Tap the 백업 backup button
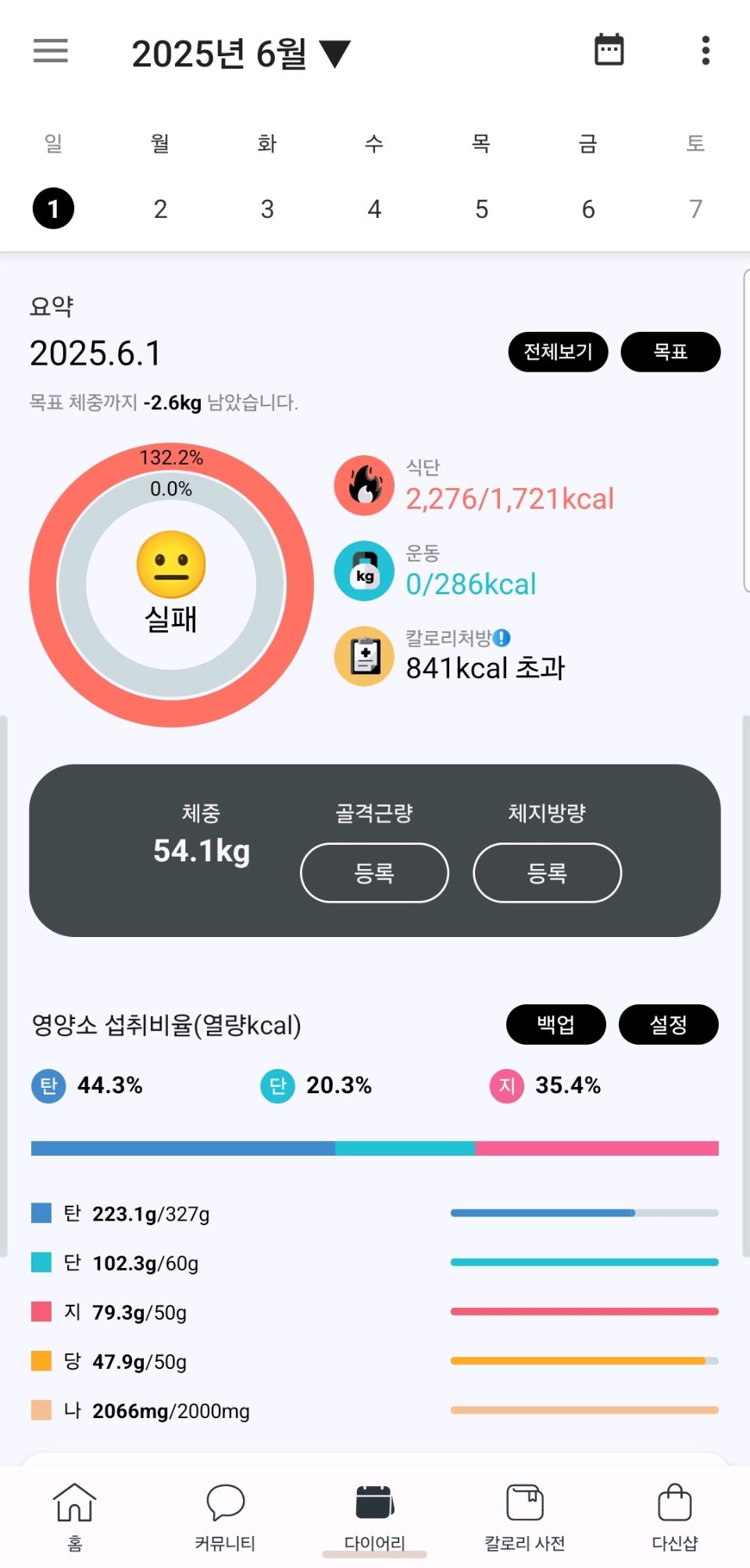 tap(555, 1025)
